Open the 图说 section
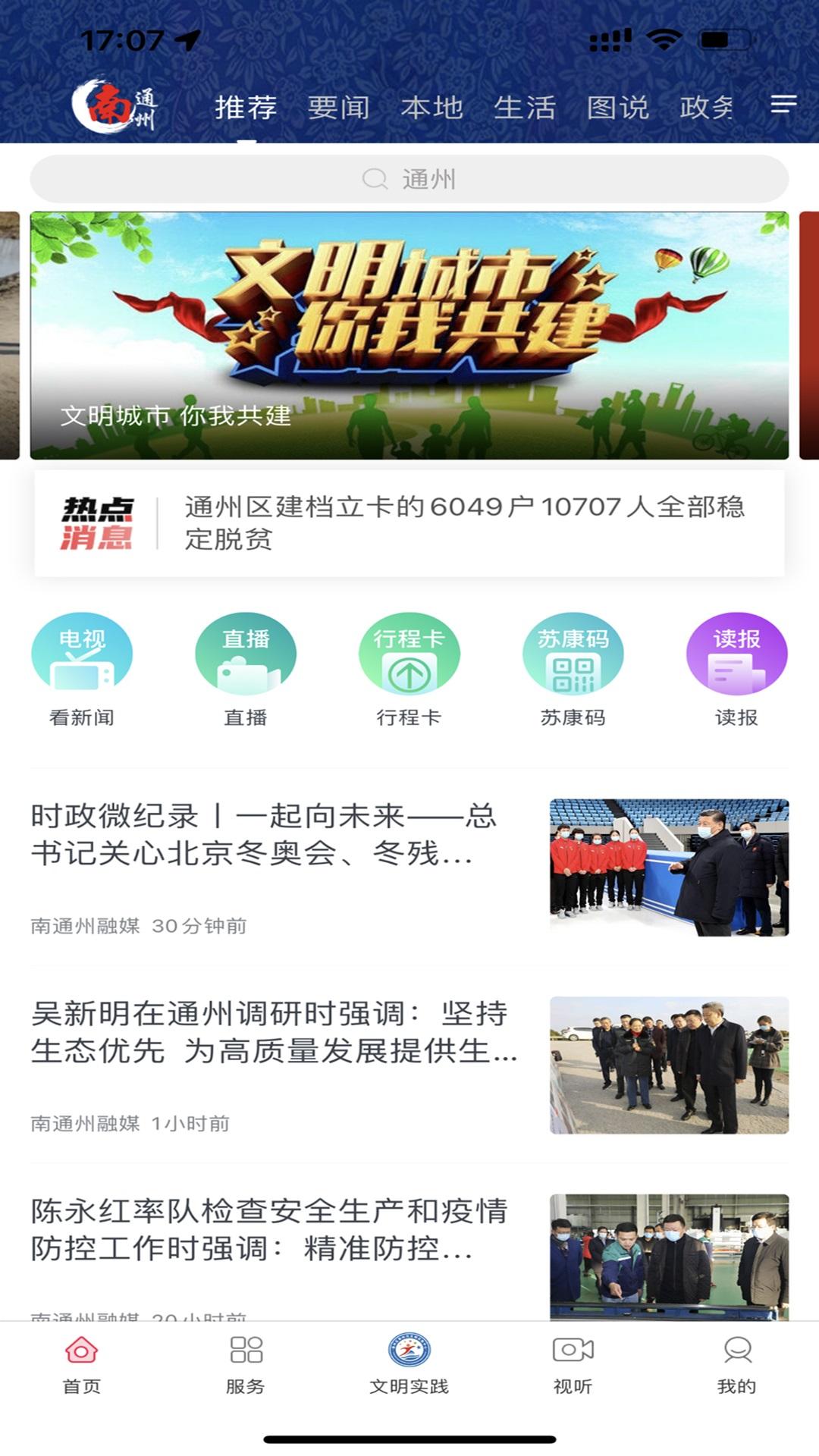Image resolution: width=819 pixels, height=1456 pixels. (618, 108)
